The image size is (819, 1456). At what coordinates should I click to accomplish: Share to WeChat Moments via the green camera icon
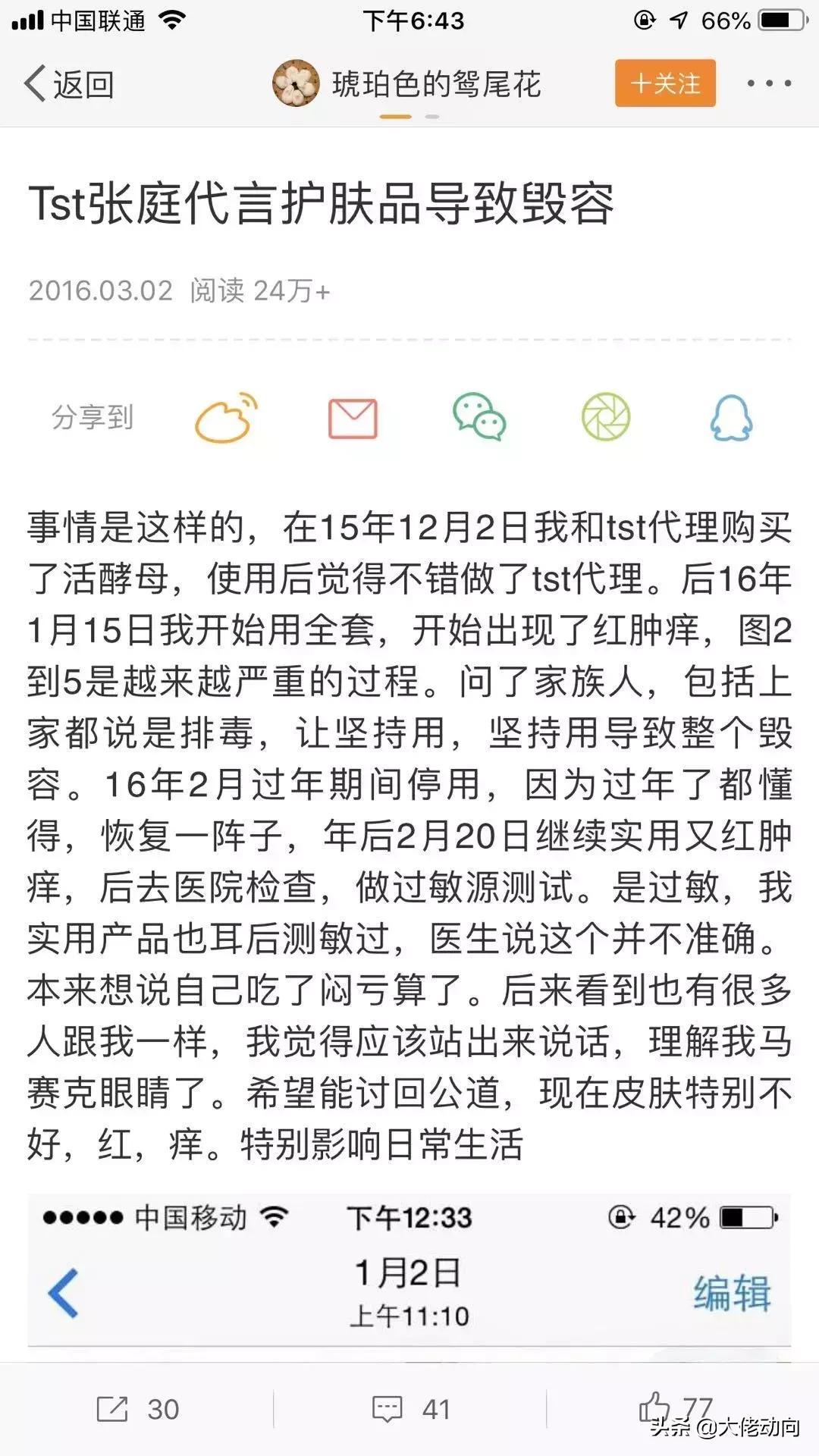[604, 418]
